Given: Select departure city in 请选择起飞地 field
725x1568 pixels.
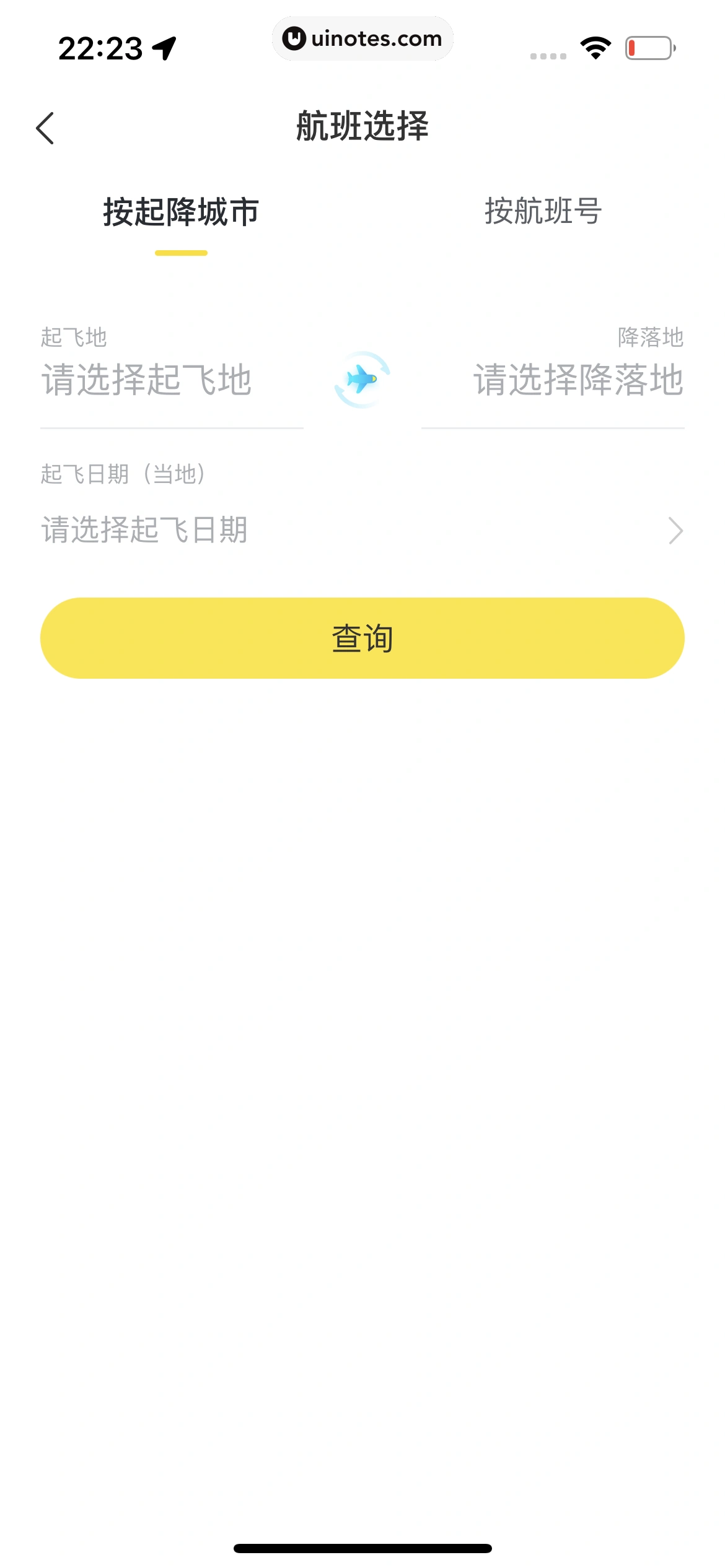Looking at the screenshot, I should pyautogui.click(x=147, y=379).
